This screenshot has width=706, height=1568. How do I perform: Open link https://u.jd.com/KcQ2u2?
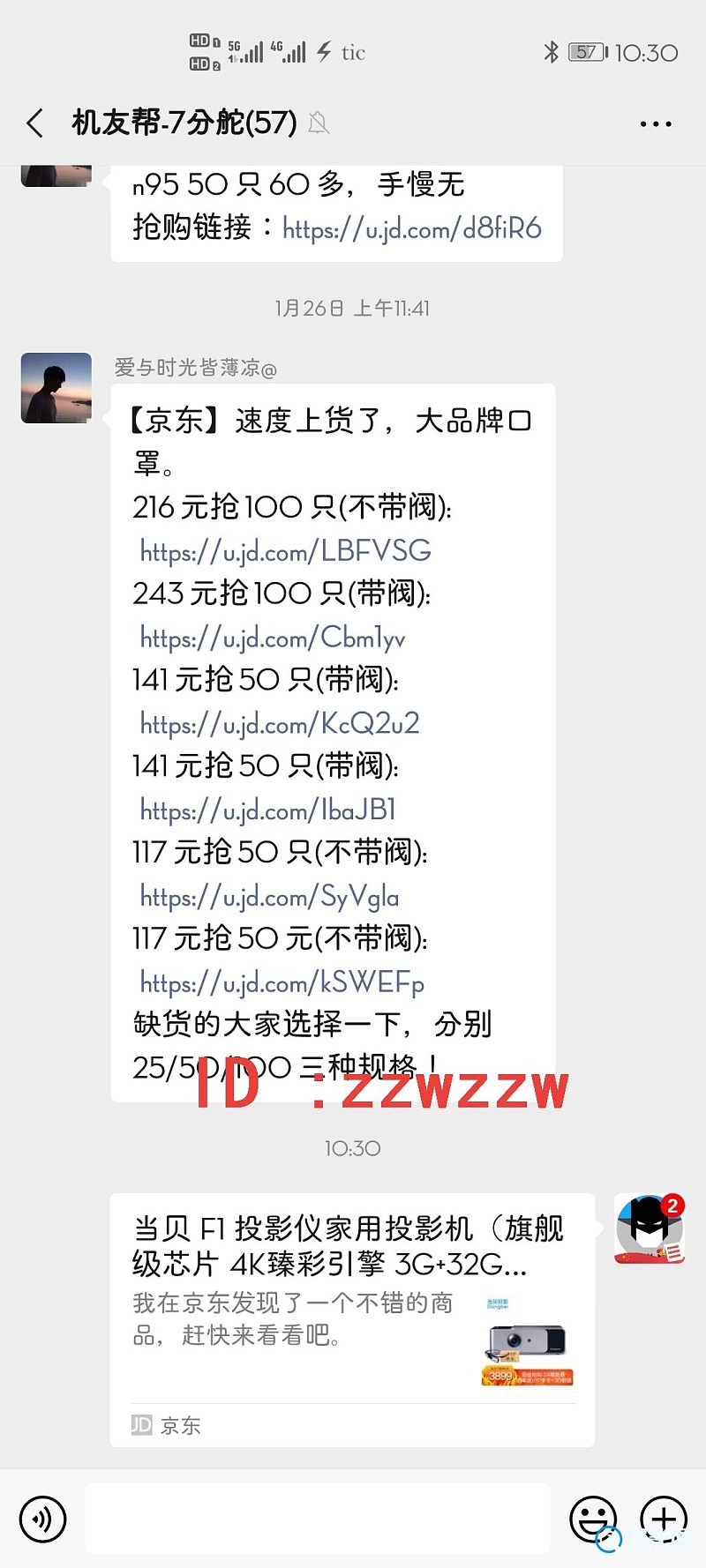pos(280,724)
